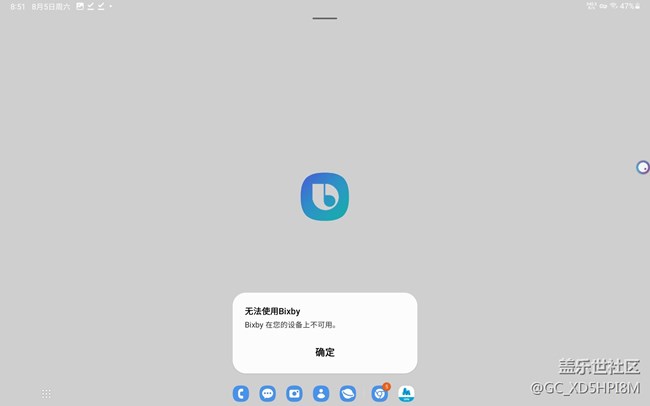Open the Contacts app in the dock
Screen dimensions: 650x406
321,394
